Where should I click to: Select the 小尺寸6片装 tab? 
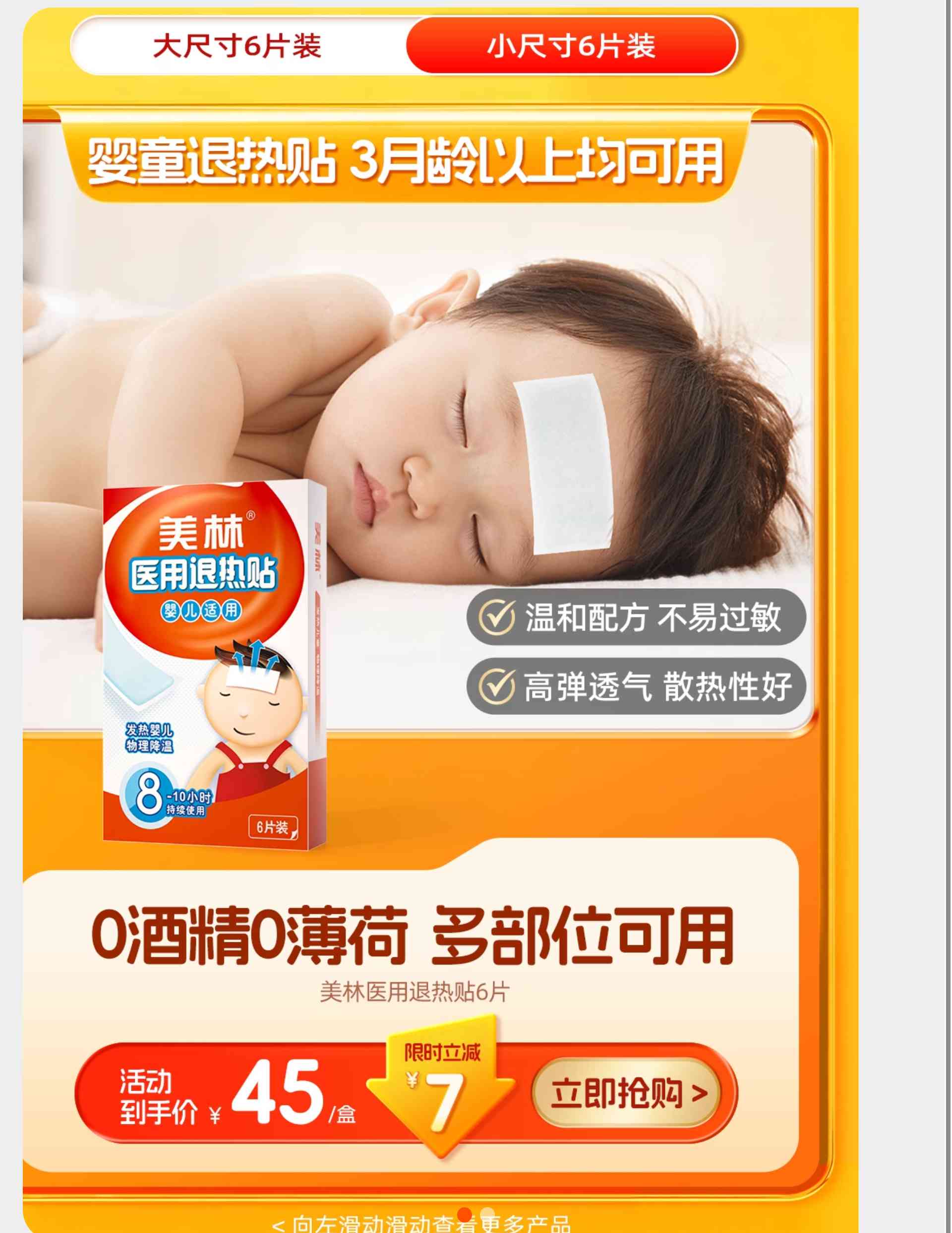[x=571, y=46]
